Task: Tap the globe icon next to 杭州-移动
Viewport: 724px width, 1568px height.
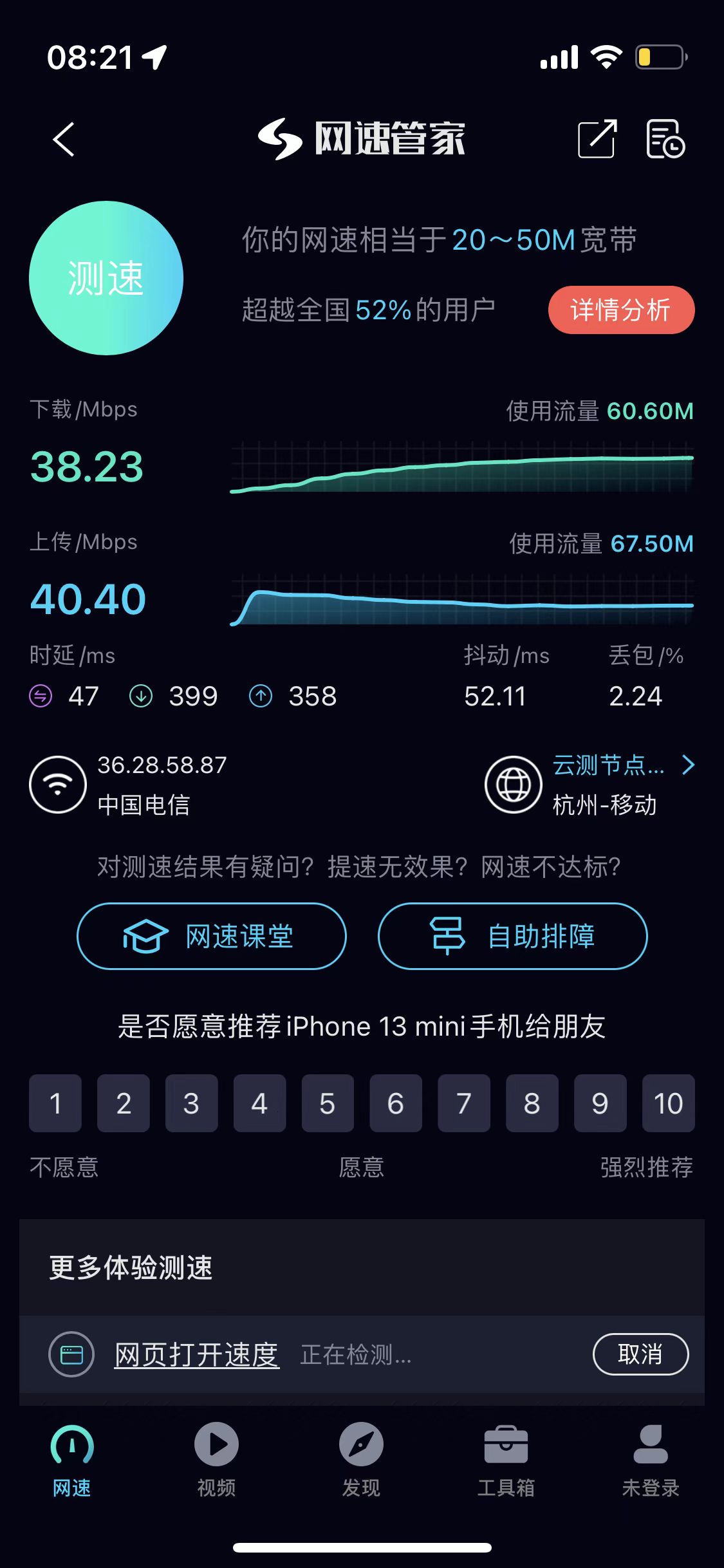Action: [513, 785]
